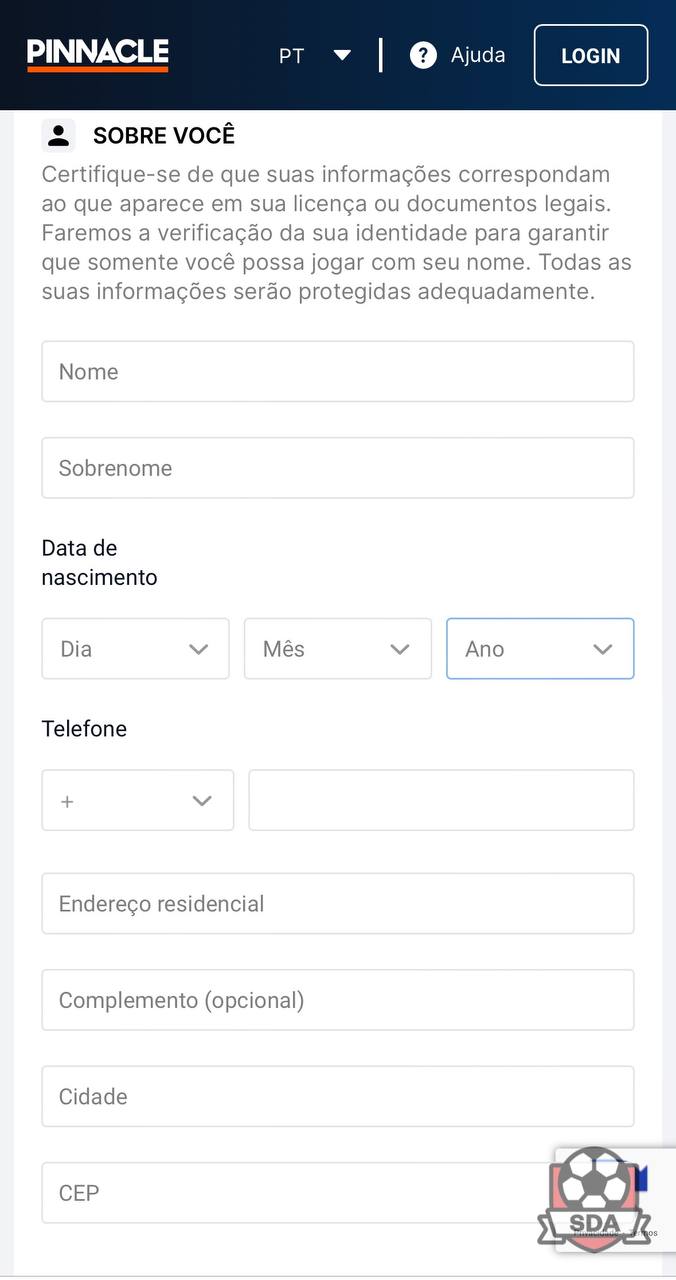Select the Ano year dropdown
This screenshot has width=676, height=1280.
pos(540,649)
